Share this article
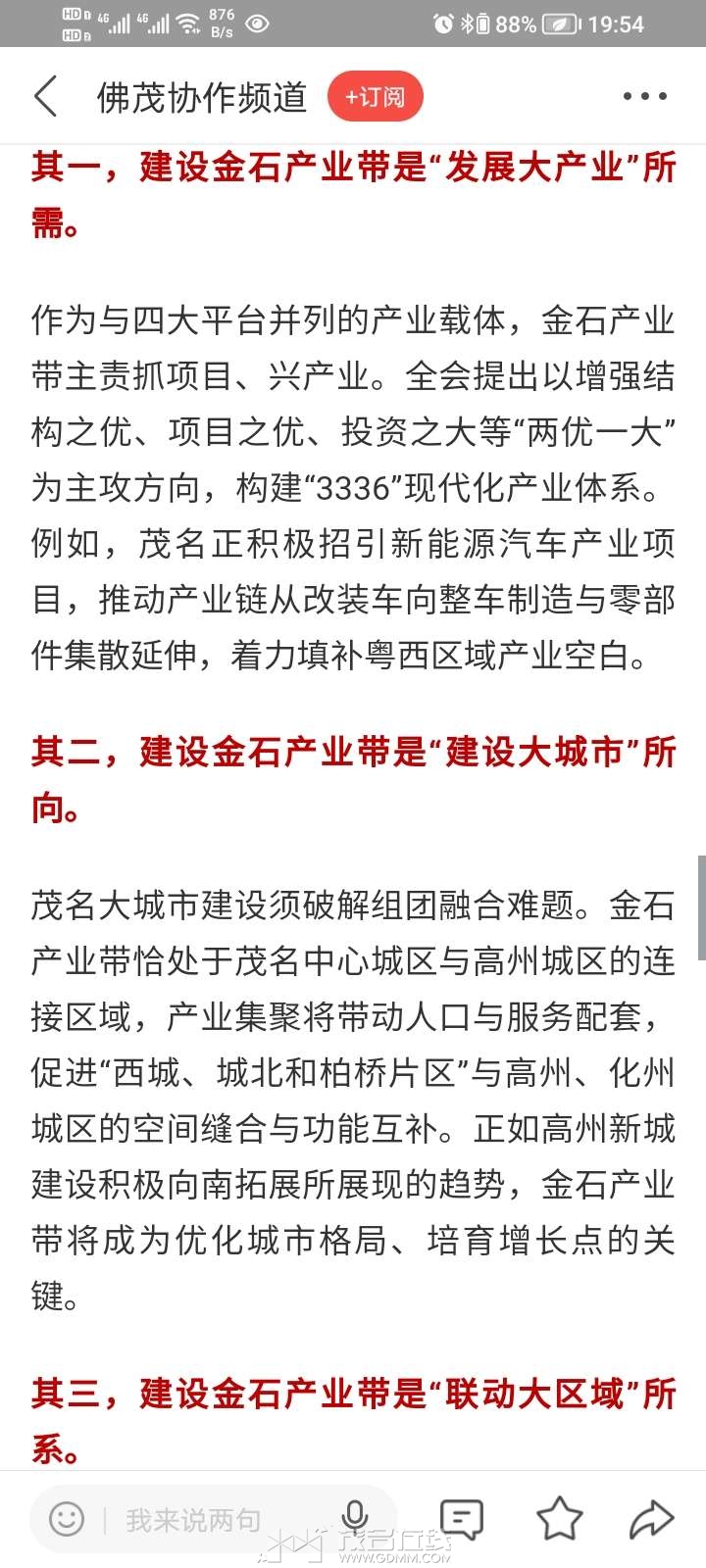 tap(651, 1519)
